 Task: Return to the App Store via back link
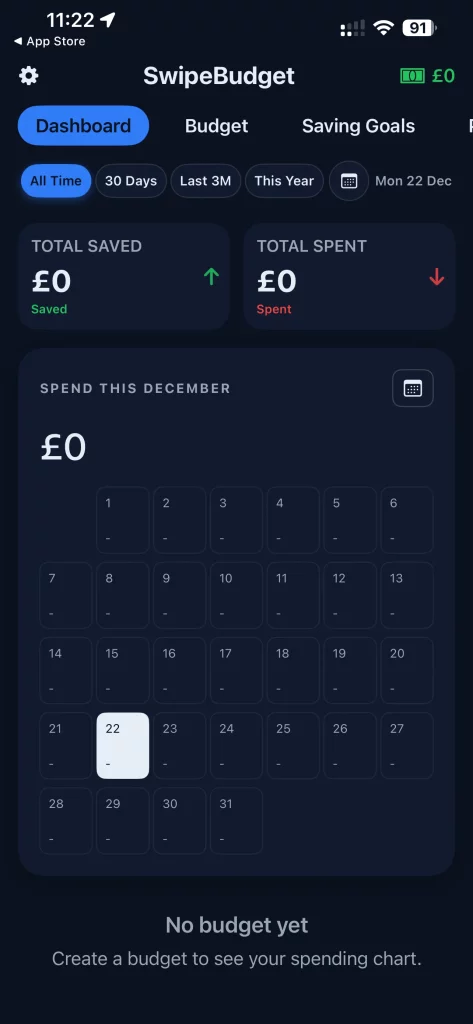coord(50,41)
